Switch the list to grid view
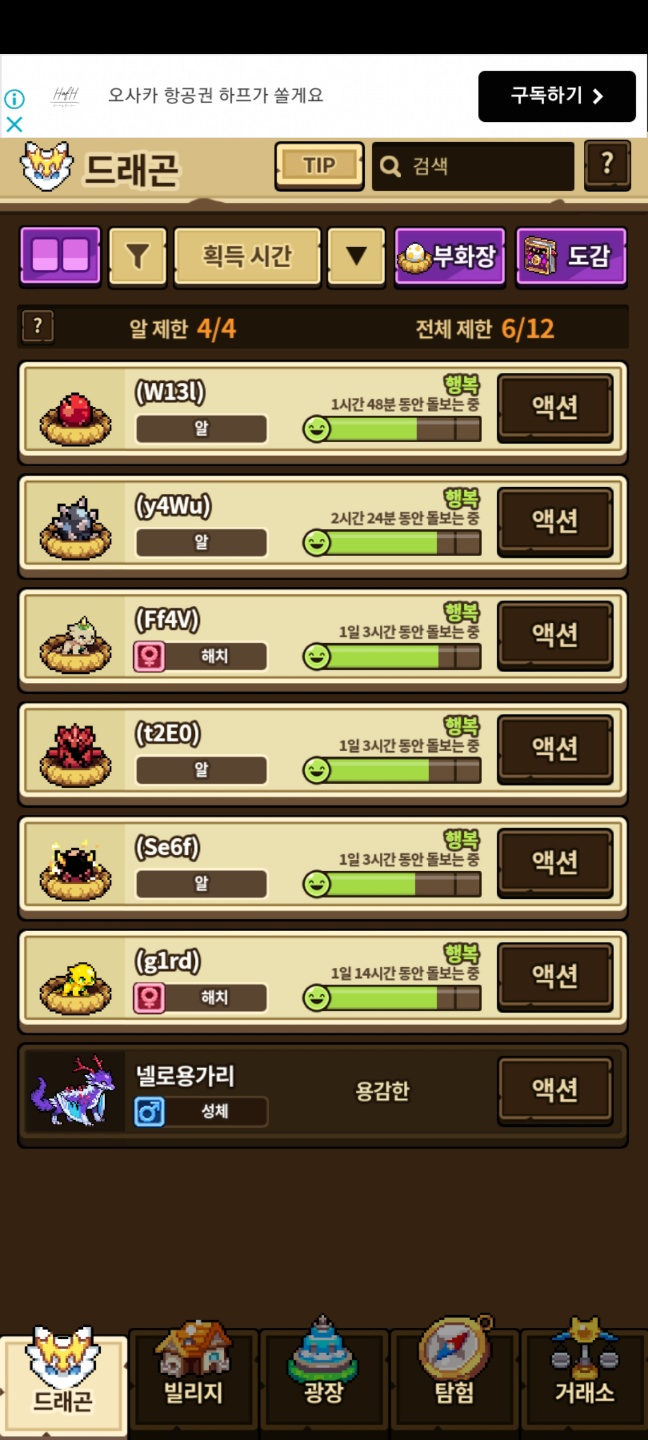Image resolution: width=648 pixels, height=1440 pixels. tap(61, 257)
